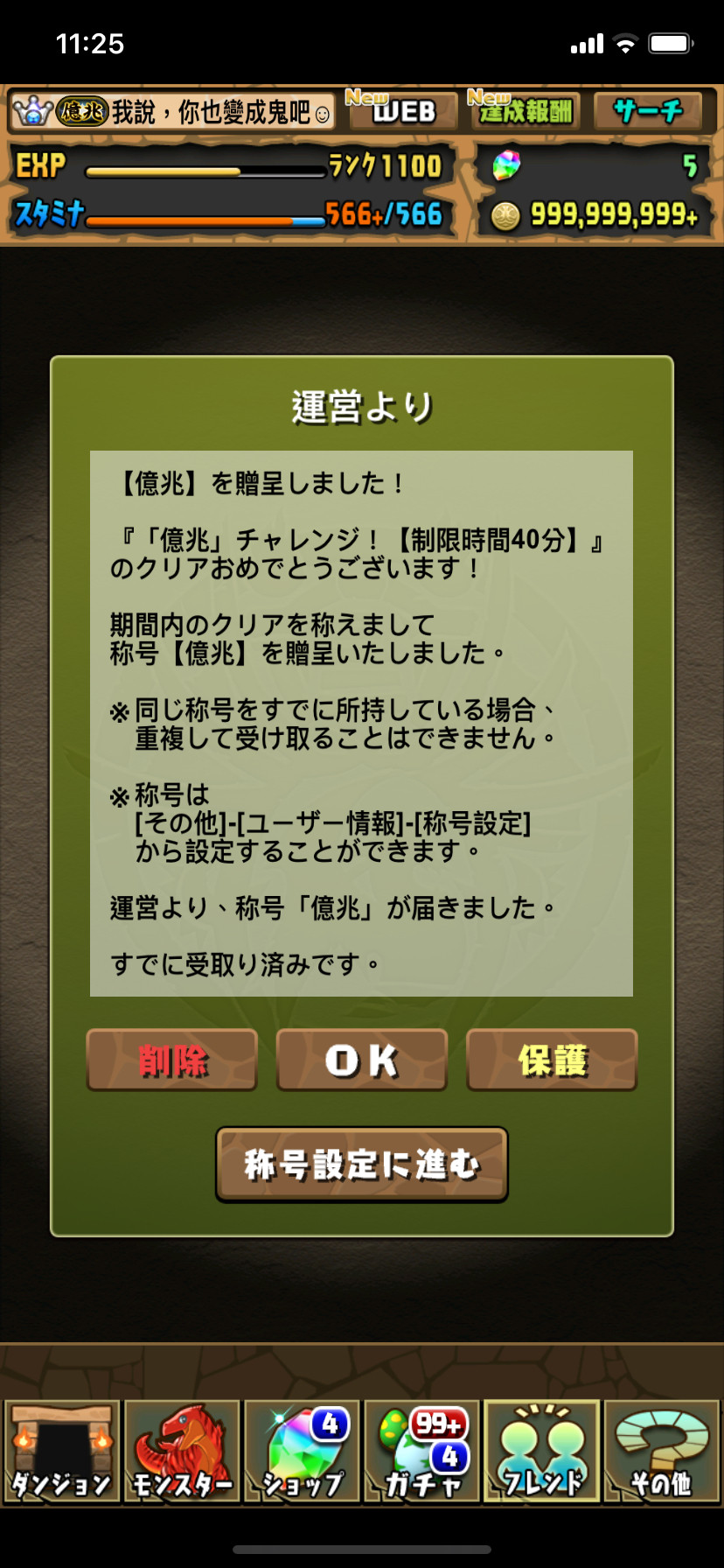This screenshot has width=724, height=1568.
Task: Switch to the モンスター tab
Action: click(182, 1452)
